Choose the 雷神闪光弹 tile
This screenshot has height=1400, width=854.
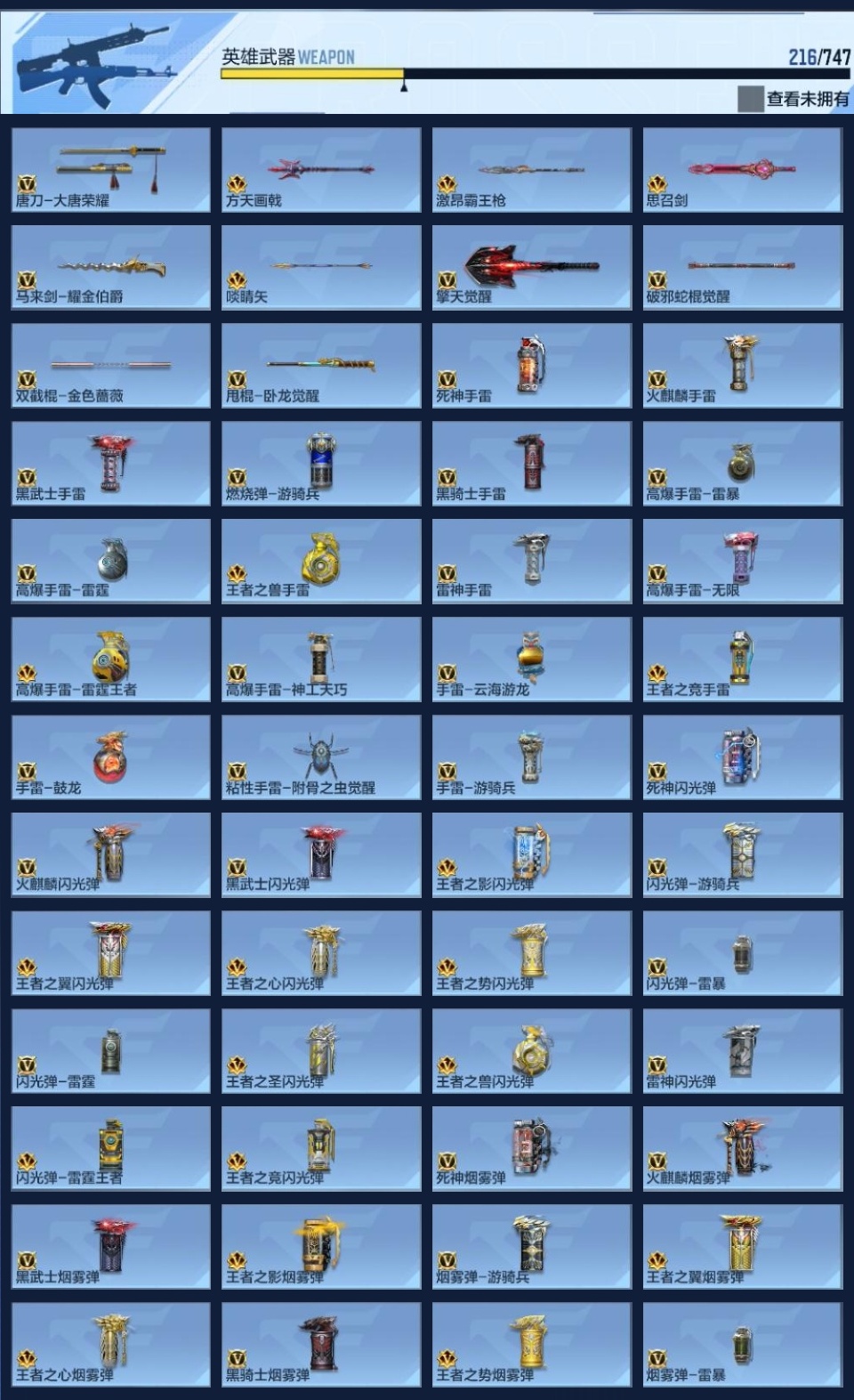coord(742,1050)
